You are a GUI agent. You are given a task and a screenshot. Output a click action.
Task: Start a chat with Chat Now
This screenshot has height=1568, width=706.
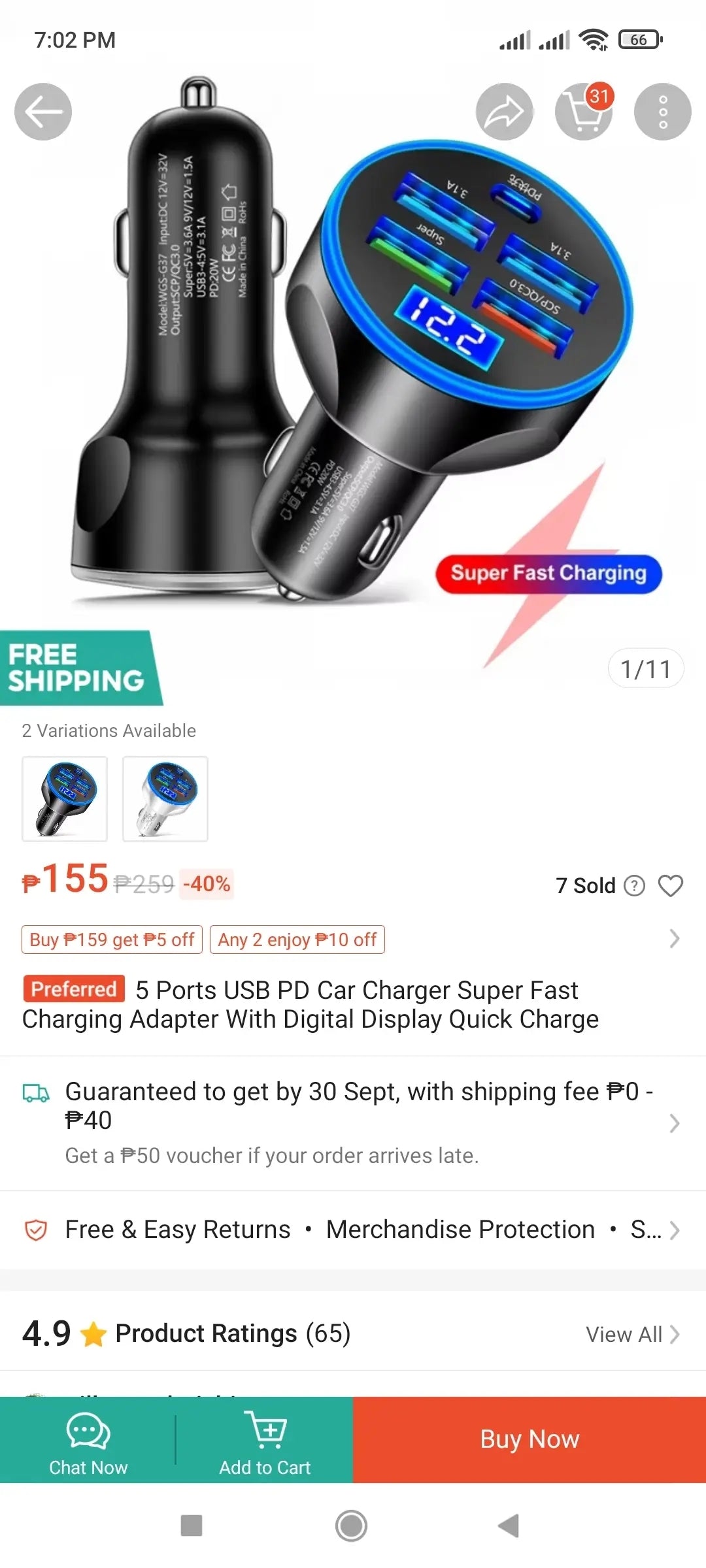[88, 1440]
